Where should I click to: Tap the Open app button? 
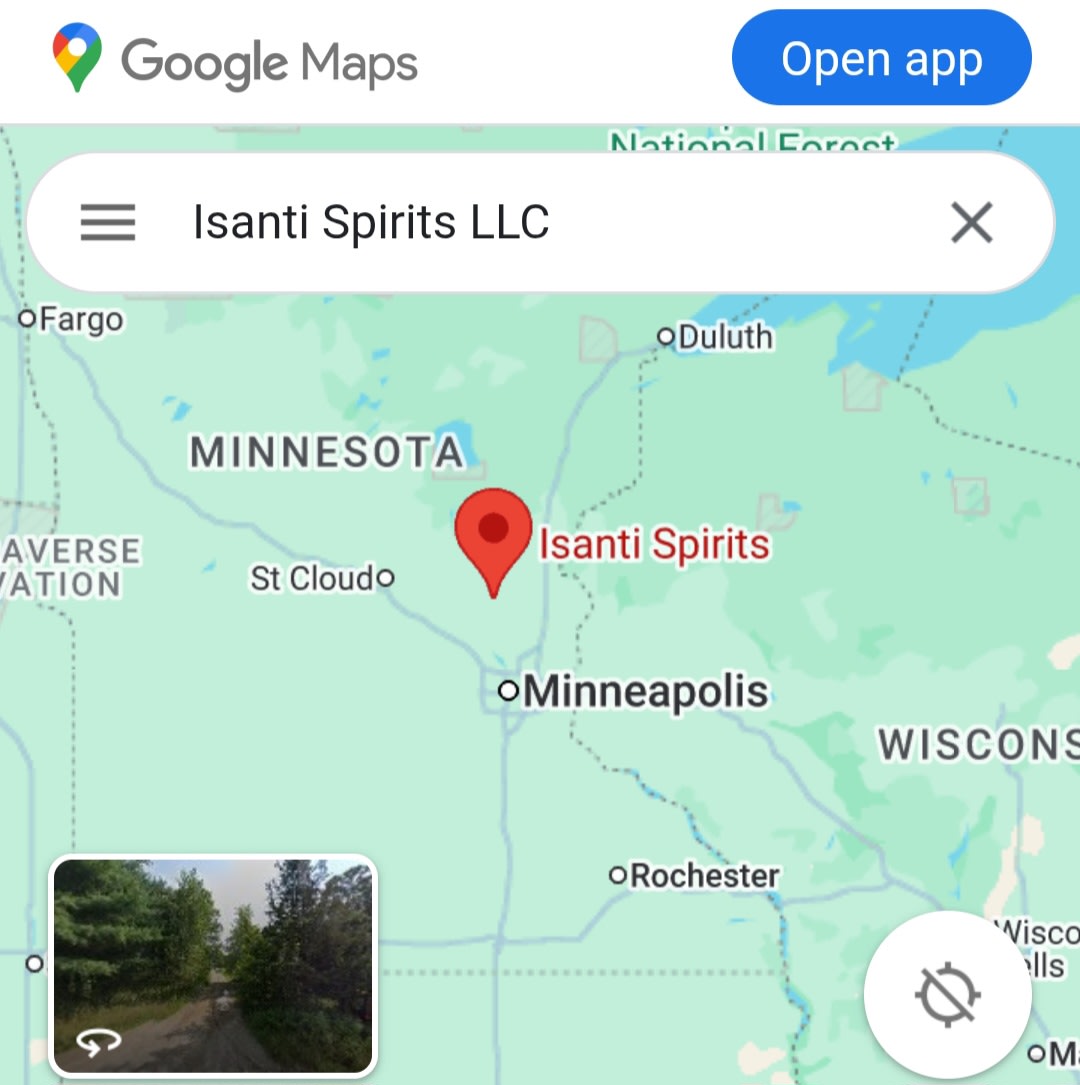pos(881,59)
